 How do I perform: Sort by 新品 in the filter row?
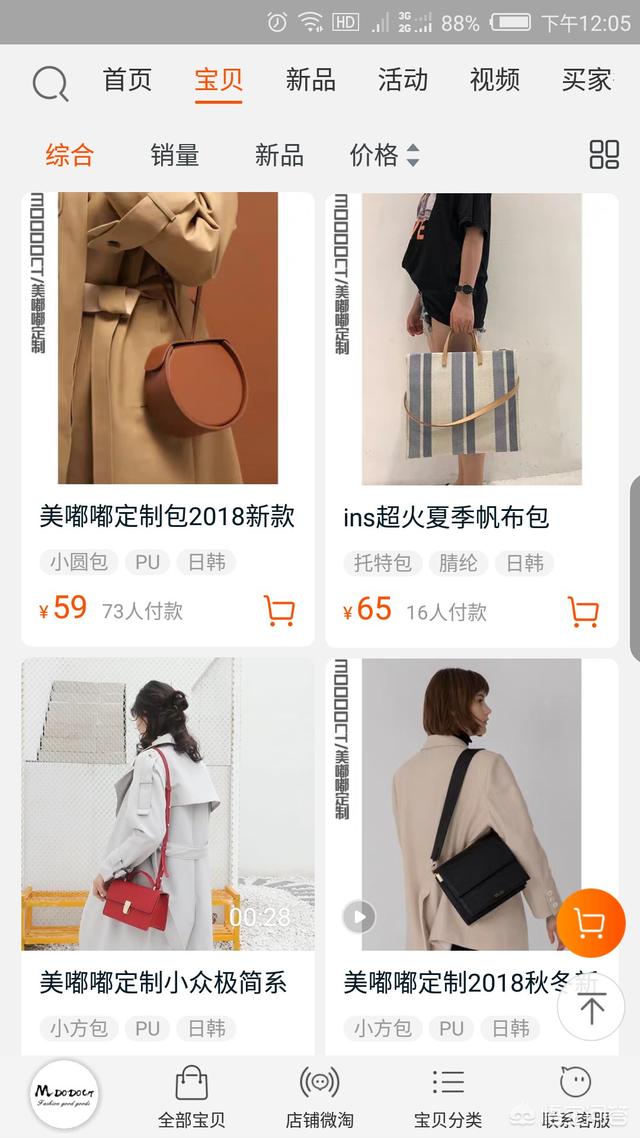(x=279, y=154)
